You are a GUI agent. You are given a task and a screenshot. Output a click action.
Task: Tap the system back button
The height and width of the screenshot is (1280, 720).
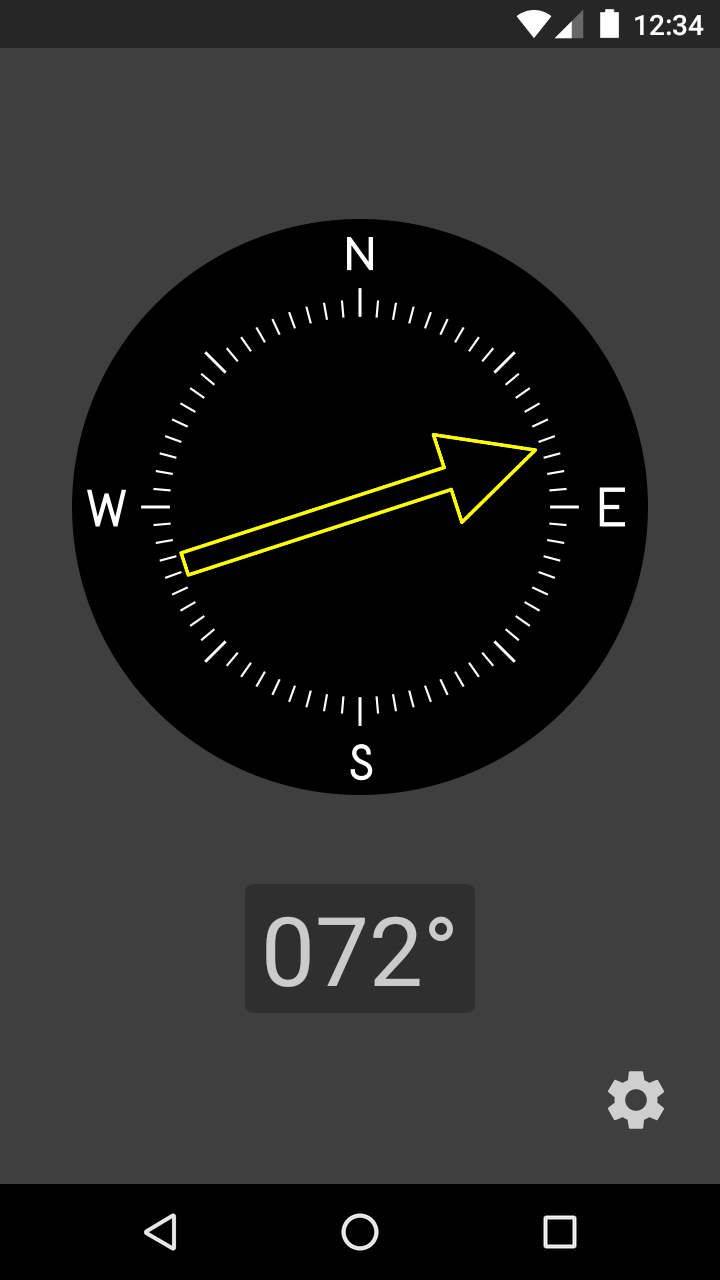coord(160,1232)
